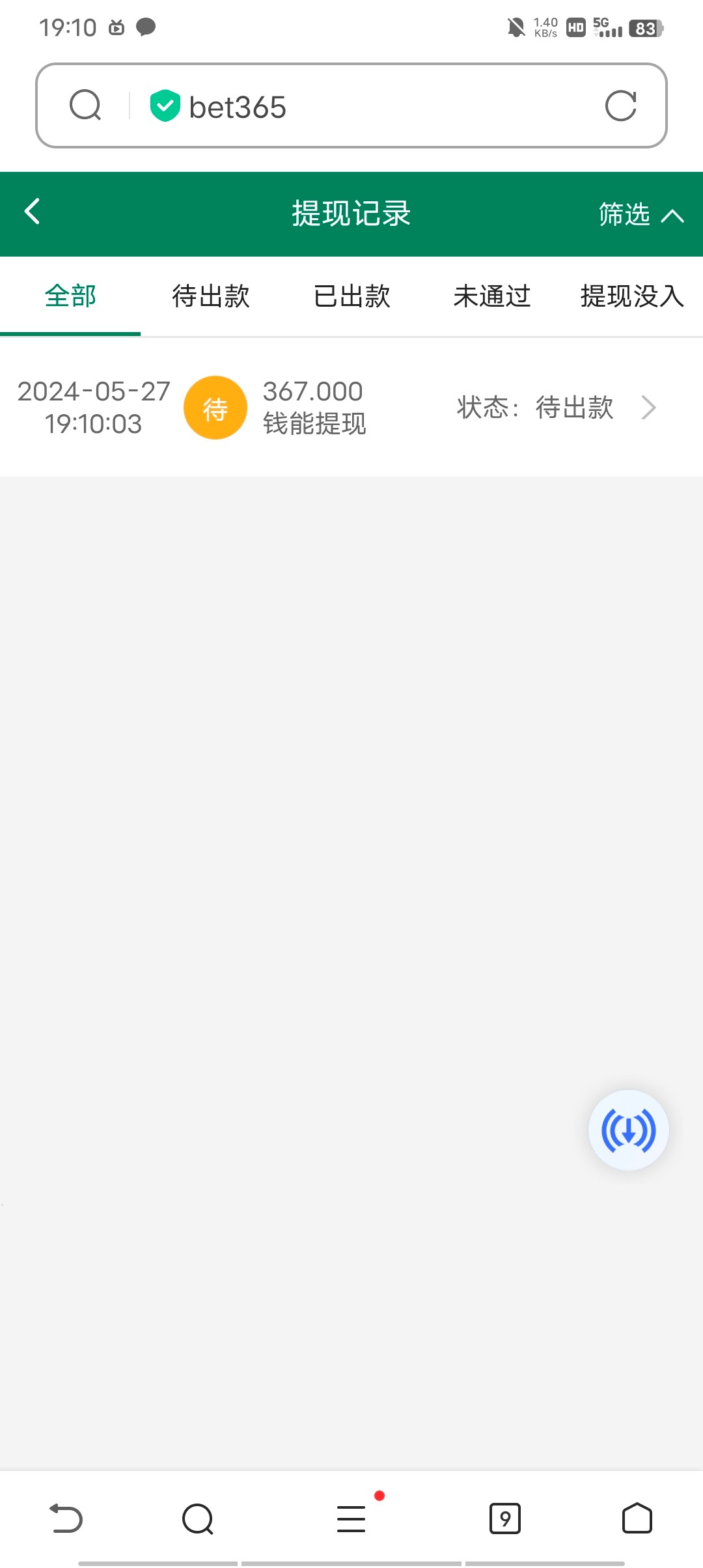Tap the browser back arrow at bottom
The height and width of the screenshot is (1568, 703).
(x=66, y=1519)
